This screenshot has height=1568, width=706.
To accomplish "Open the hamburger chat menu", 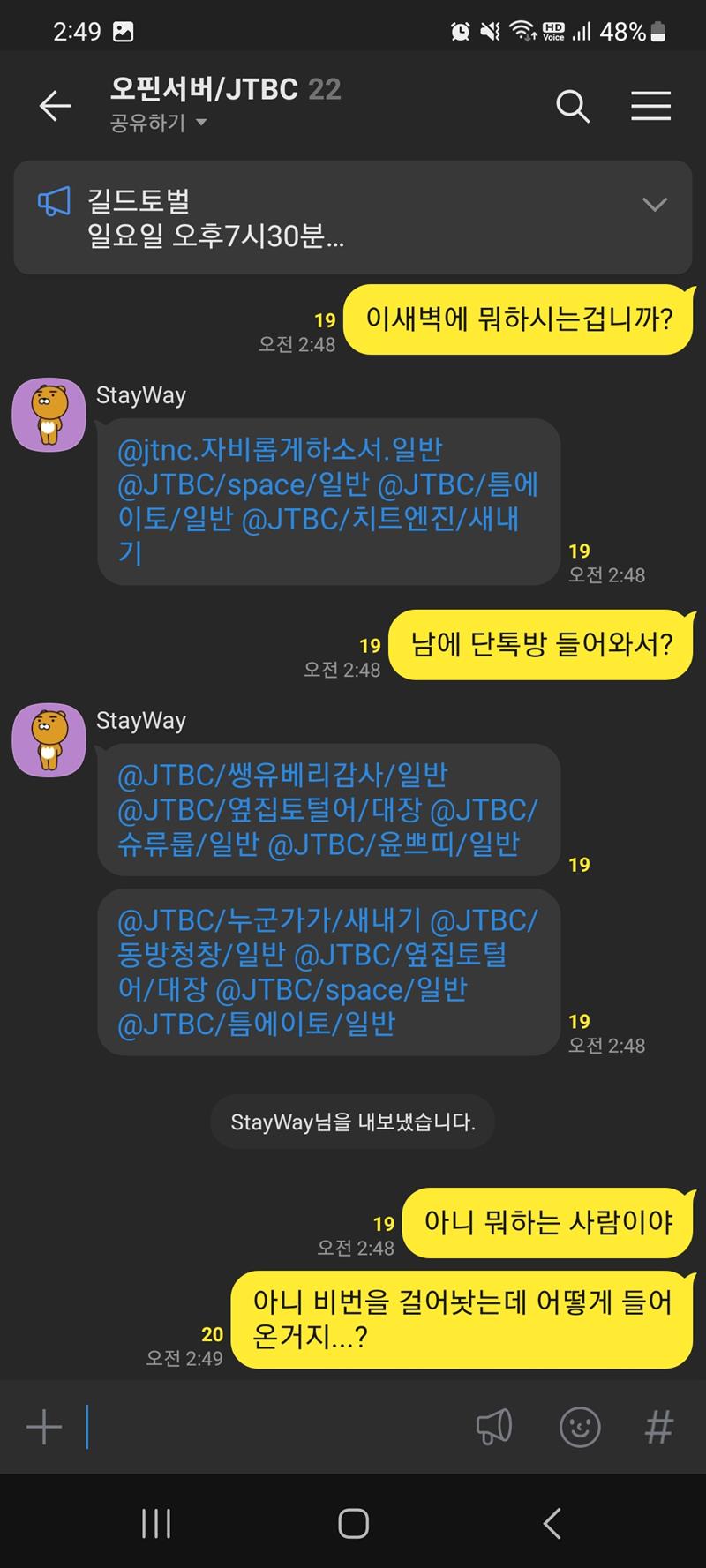I will pos(651,107).
